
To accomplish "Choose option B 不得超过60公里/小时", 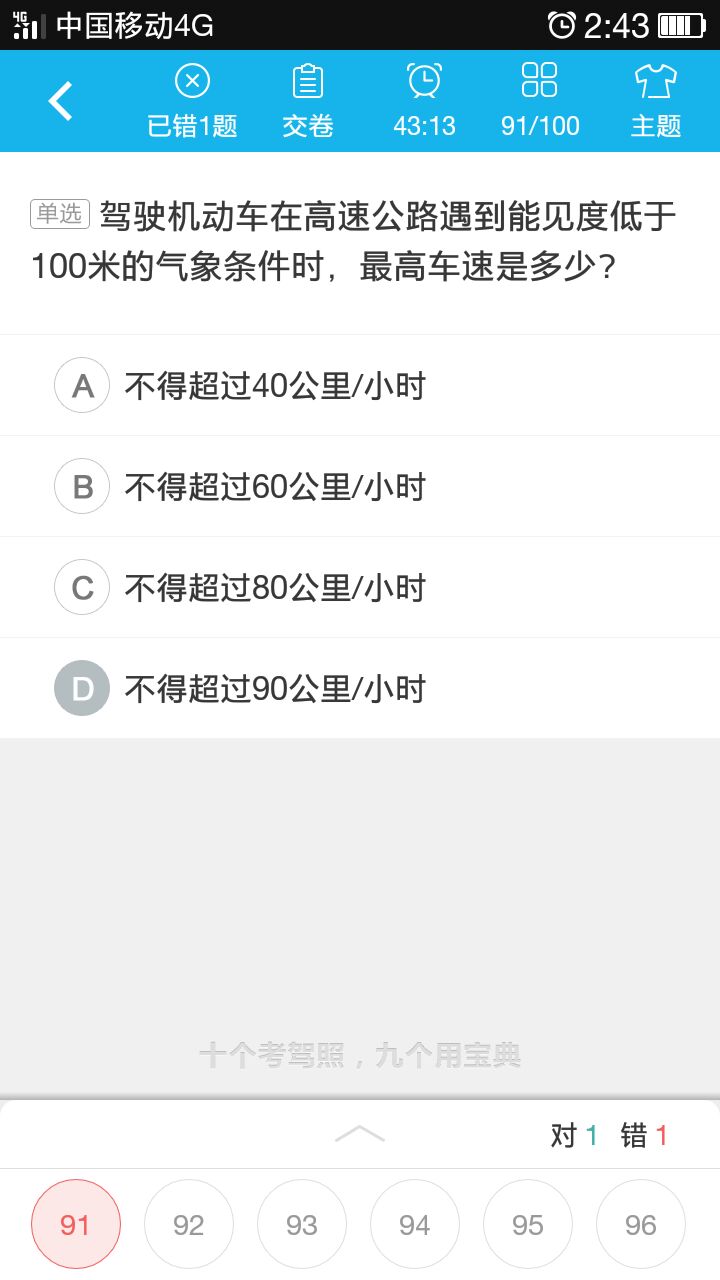I will click(x=360, y=486).
